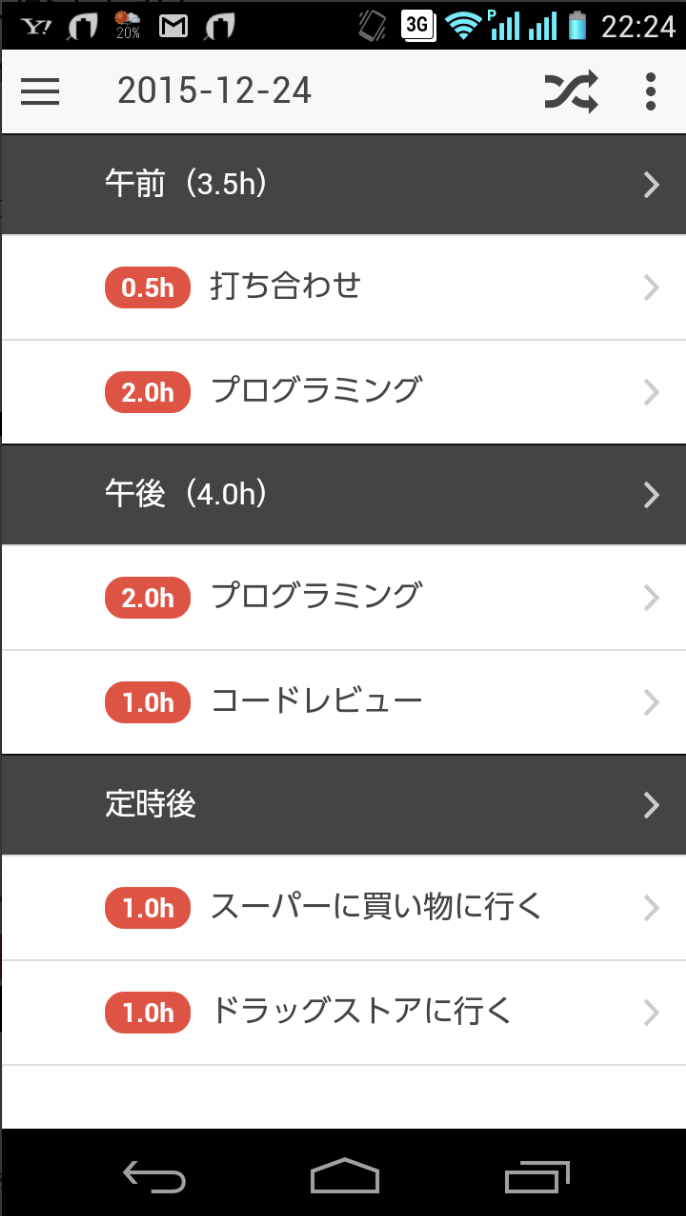Open the 午前 (3.5h) section header
The image size is (686, 1216).
343,184
